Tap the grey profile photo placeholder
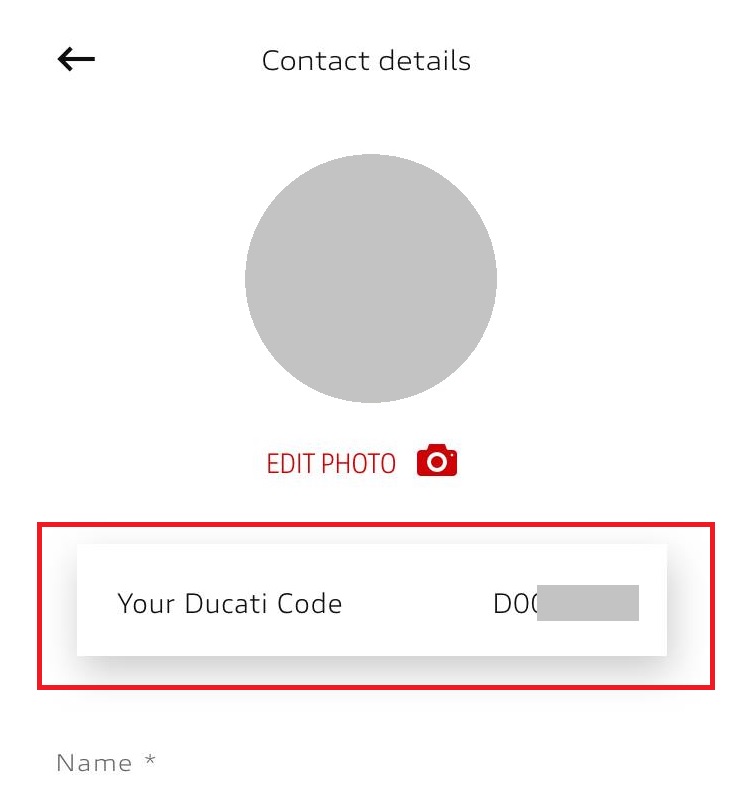The width and height of the screenshot is (744, 791). 370,278
